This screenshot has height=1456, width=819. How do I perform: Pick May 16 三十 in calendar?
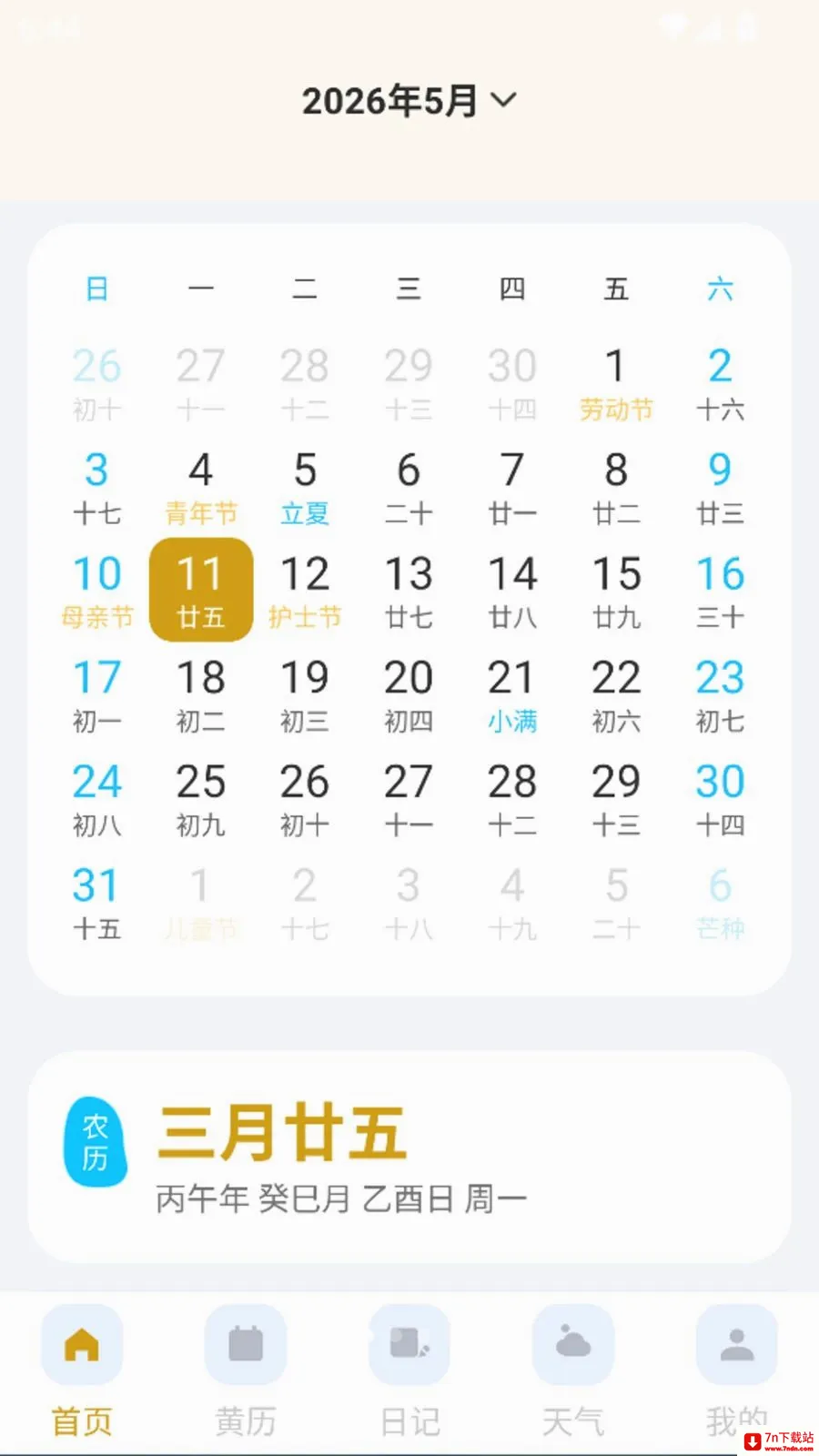720,591
